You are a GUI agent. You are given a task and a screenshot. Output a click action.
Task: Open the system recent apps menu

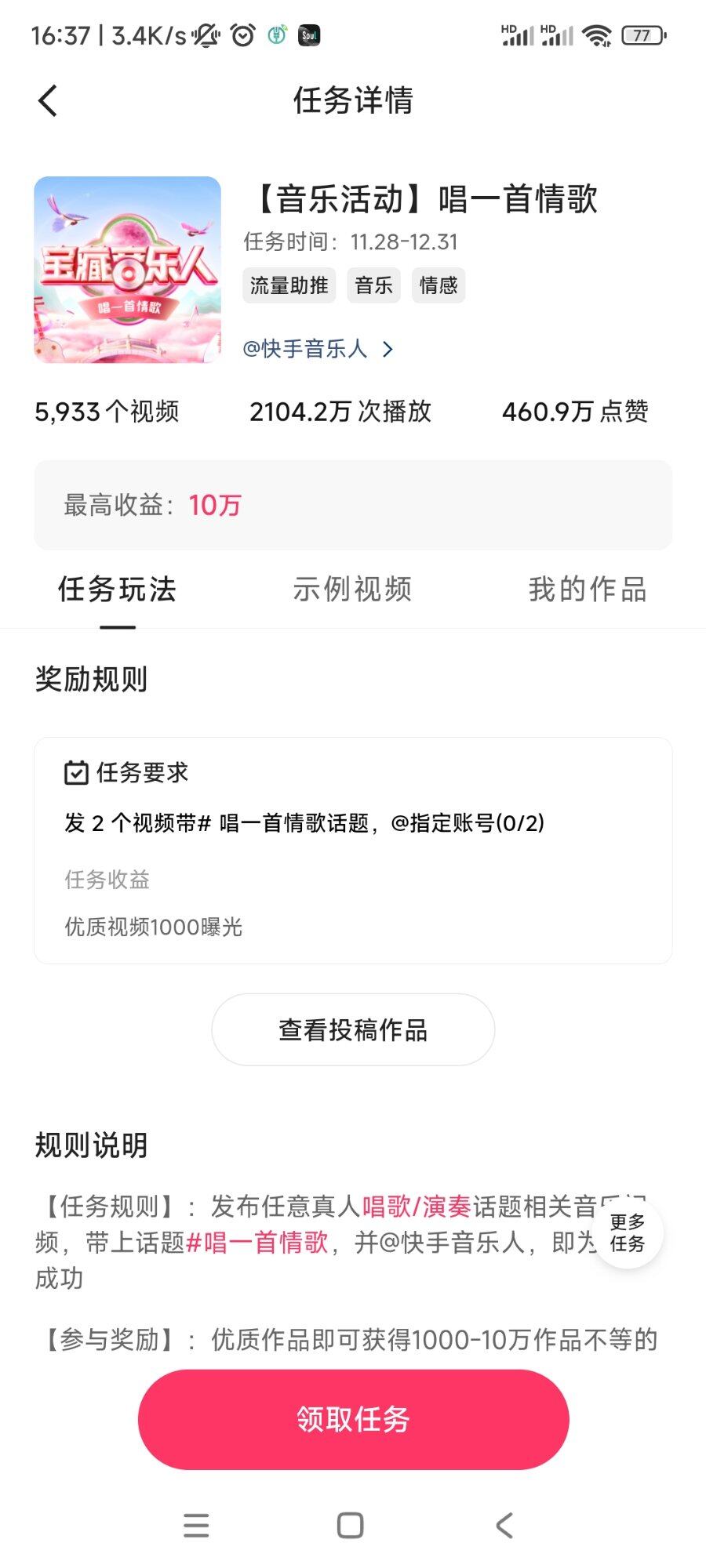(196, 1526)
